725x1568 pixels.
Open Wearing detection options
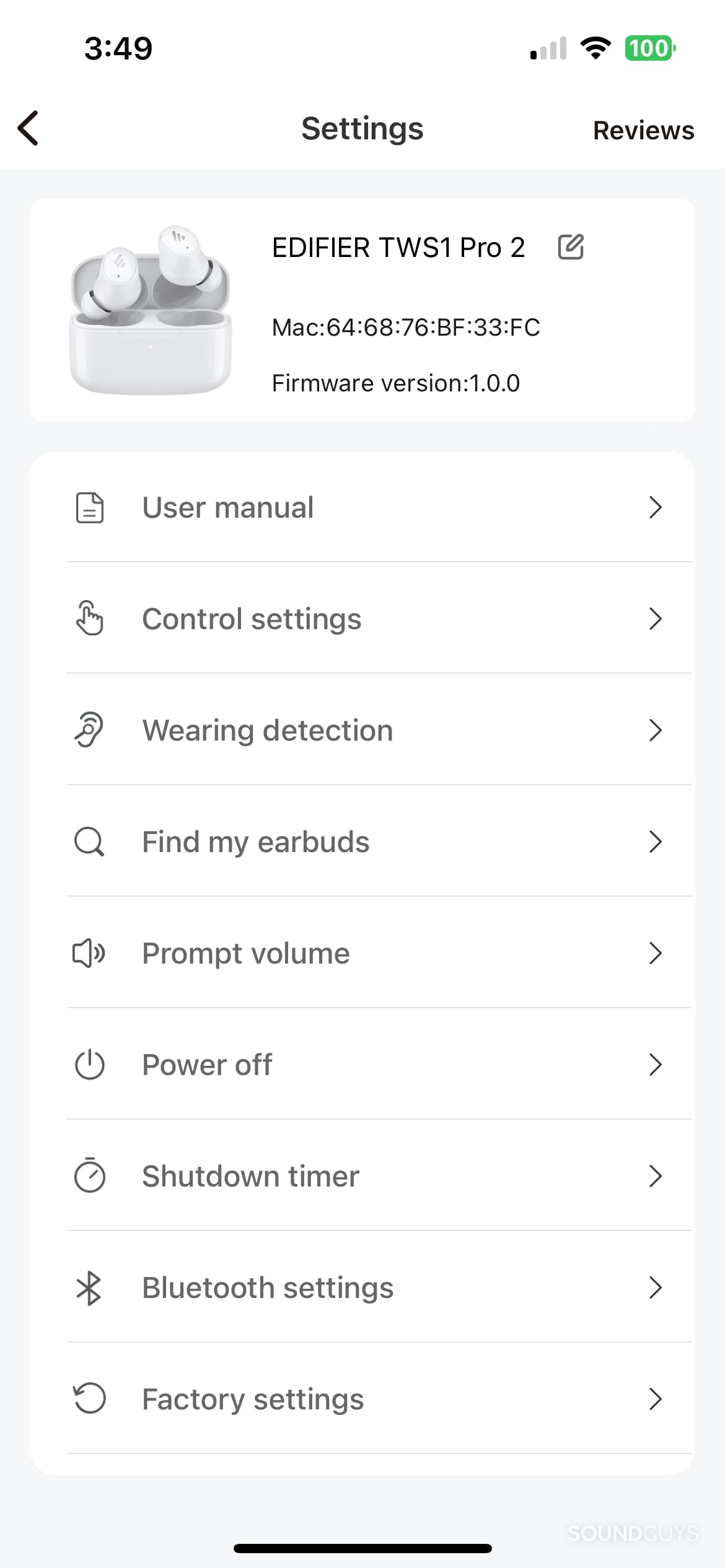coord(362,730)
